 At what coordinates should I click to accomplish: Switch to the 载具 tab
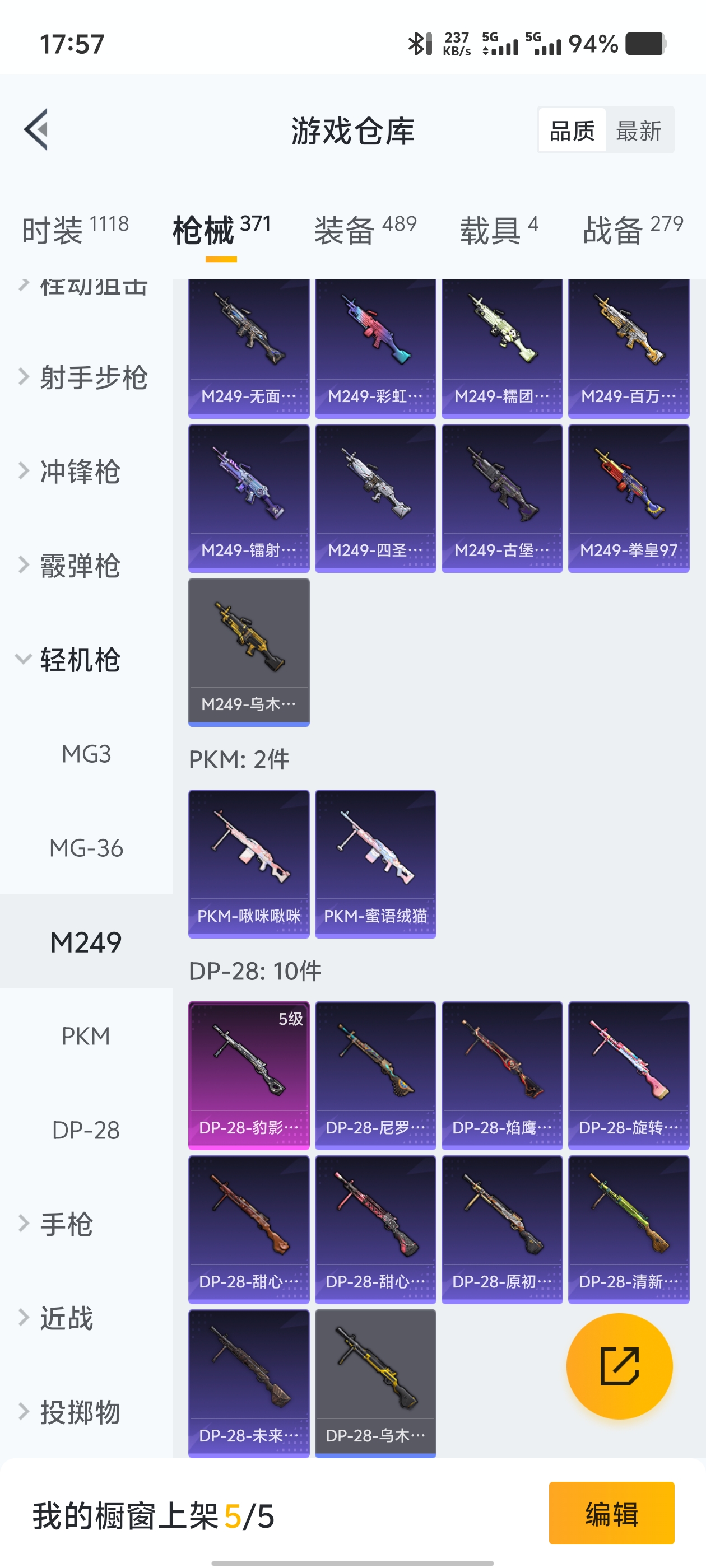coord(498,230)
